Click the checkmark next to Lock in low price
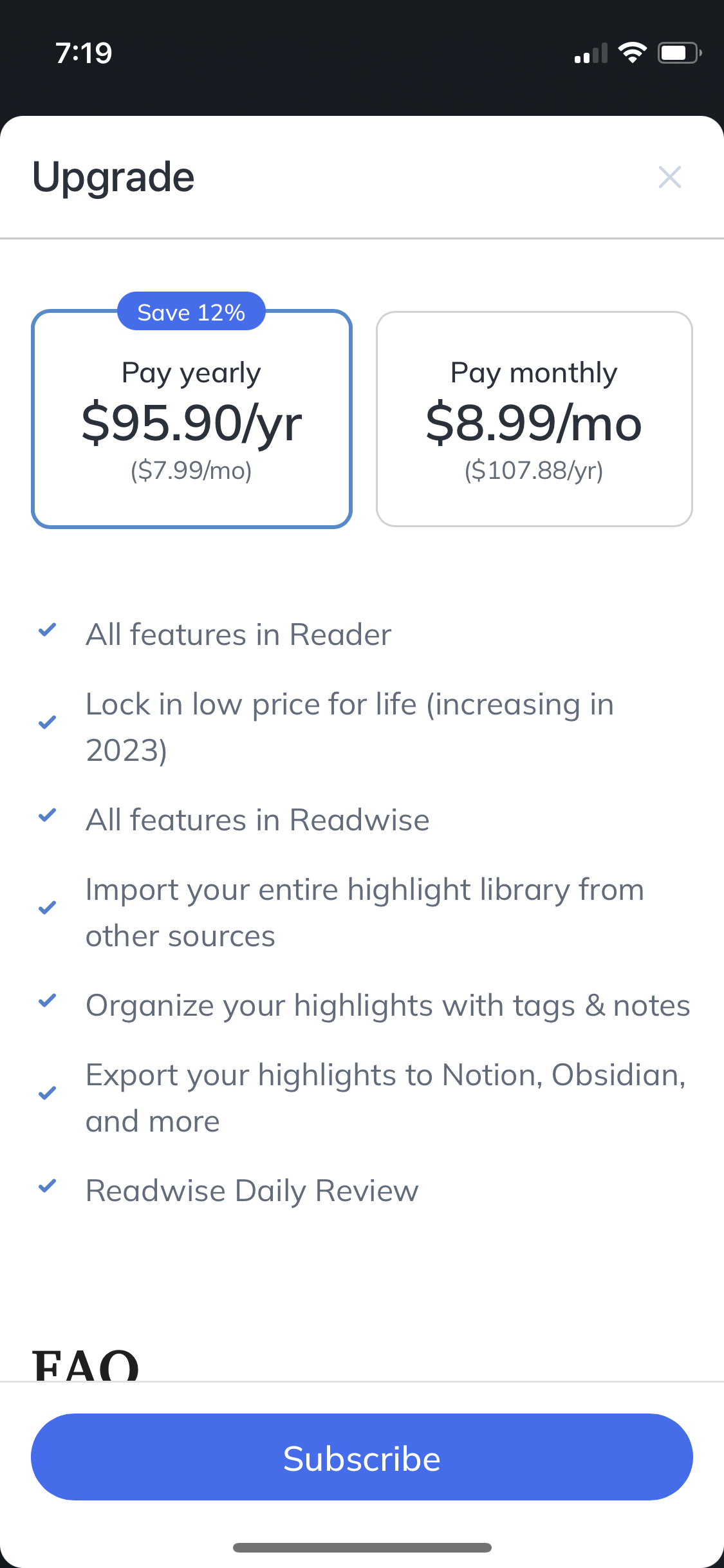Image resolution: width=724 pixels, height=1568 pixels. click(x=48, y=723)
